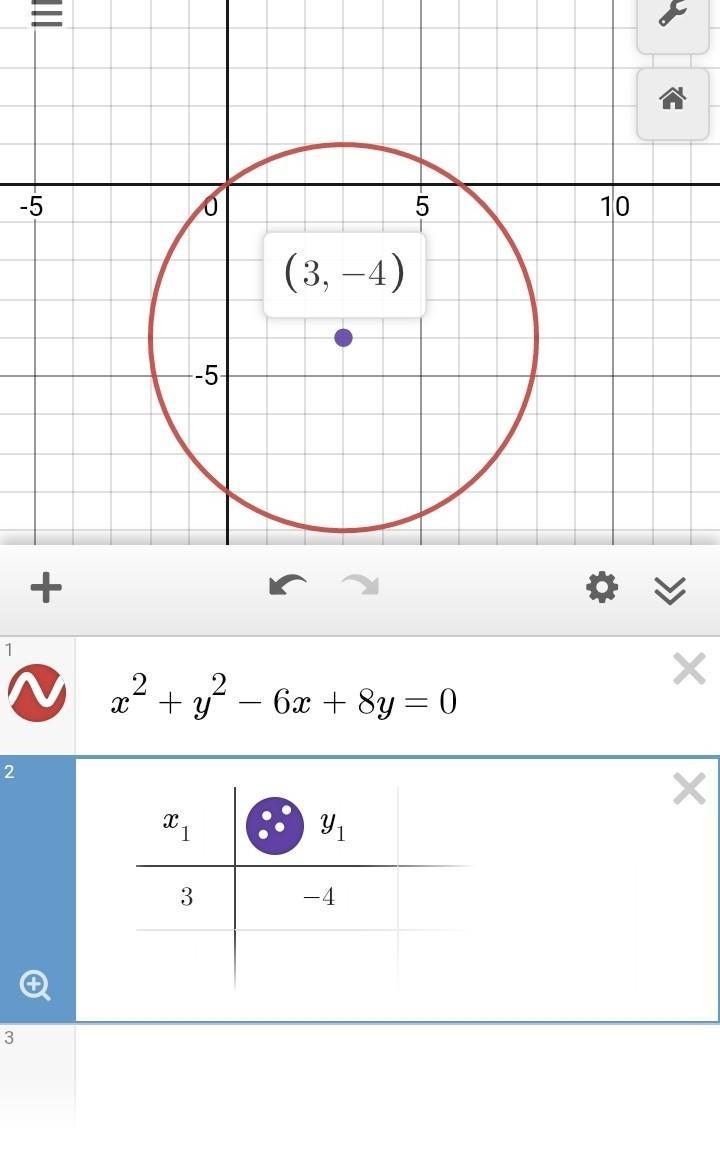Redo the last undone action

[360, 586]
